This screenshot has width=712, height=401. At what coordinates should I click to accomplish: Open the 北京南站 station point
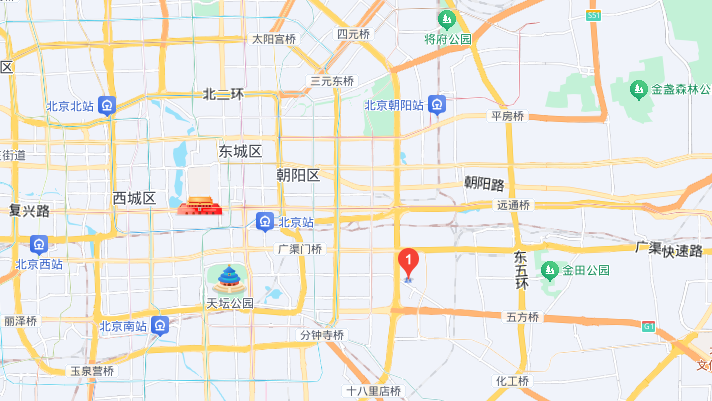coord(160,326)
